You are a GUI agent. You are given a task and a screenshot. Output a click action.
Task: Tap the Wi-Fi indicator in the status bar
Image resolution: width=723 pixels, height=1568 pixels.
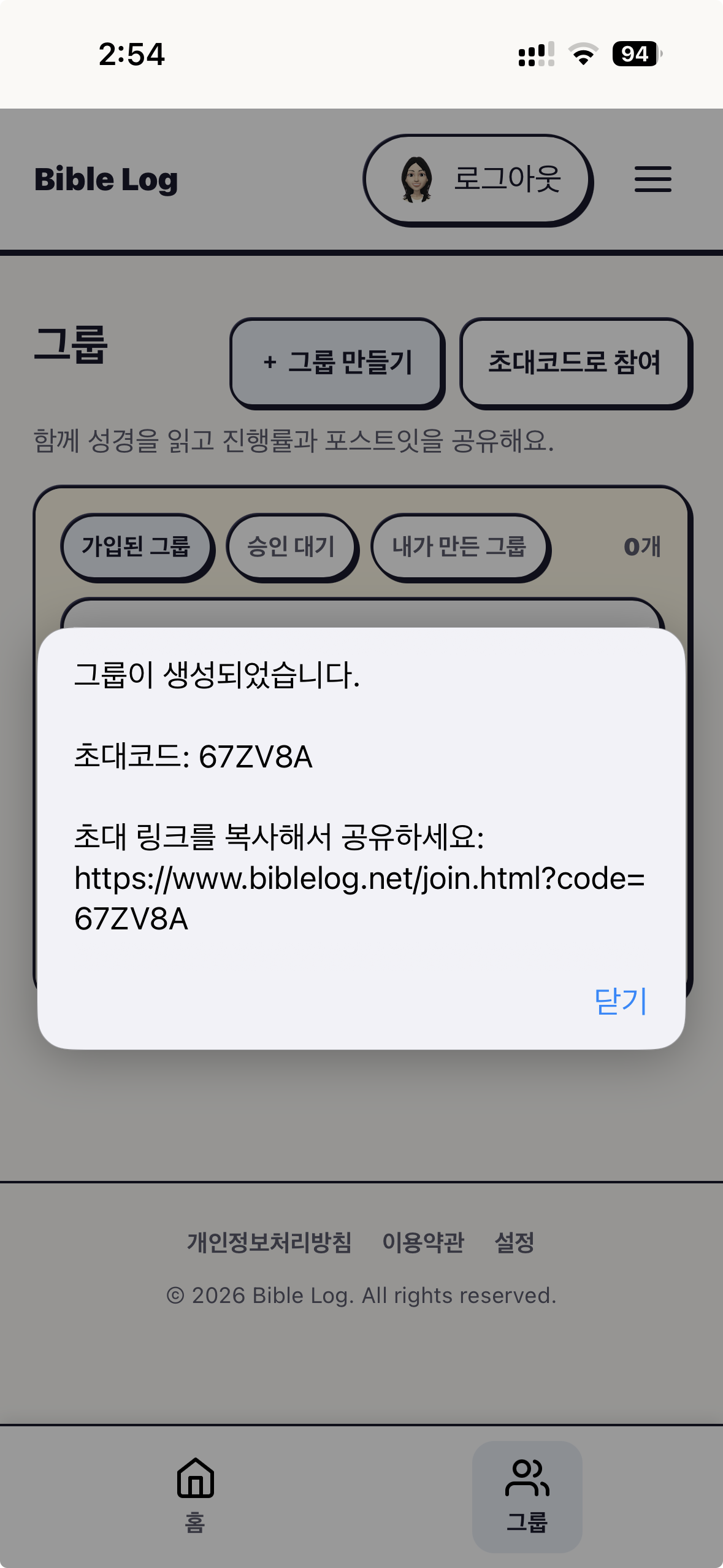tap(581, 54)
